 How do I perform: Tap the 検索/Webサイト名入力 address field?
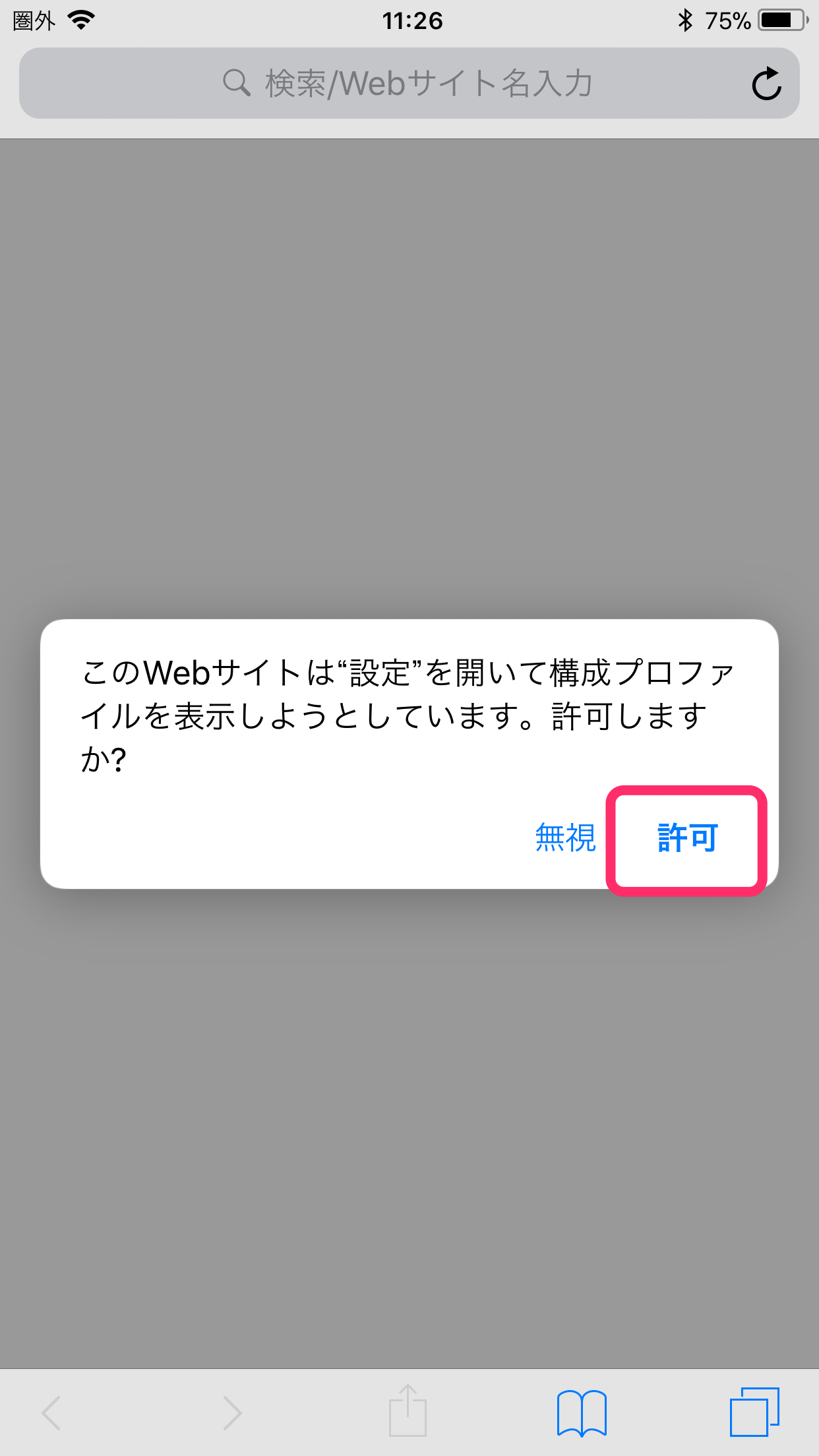408,84
